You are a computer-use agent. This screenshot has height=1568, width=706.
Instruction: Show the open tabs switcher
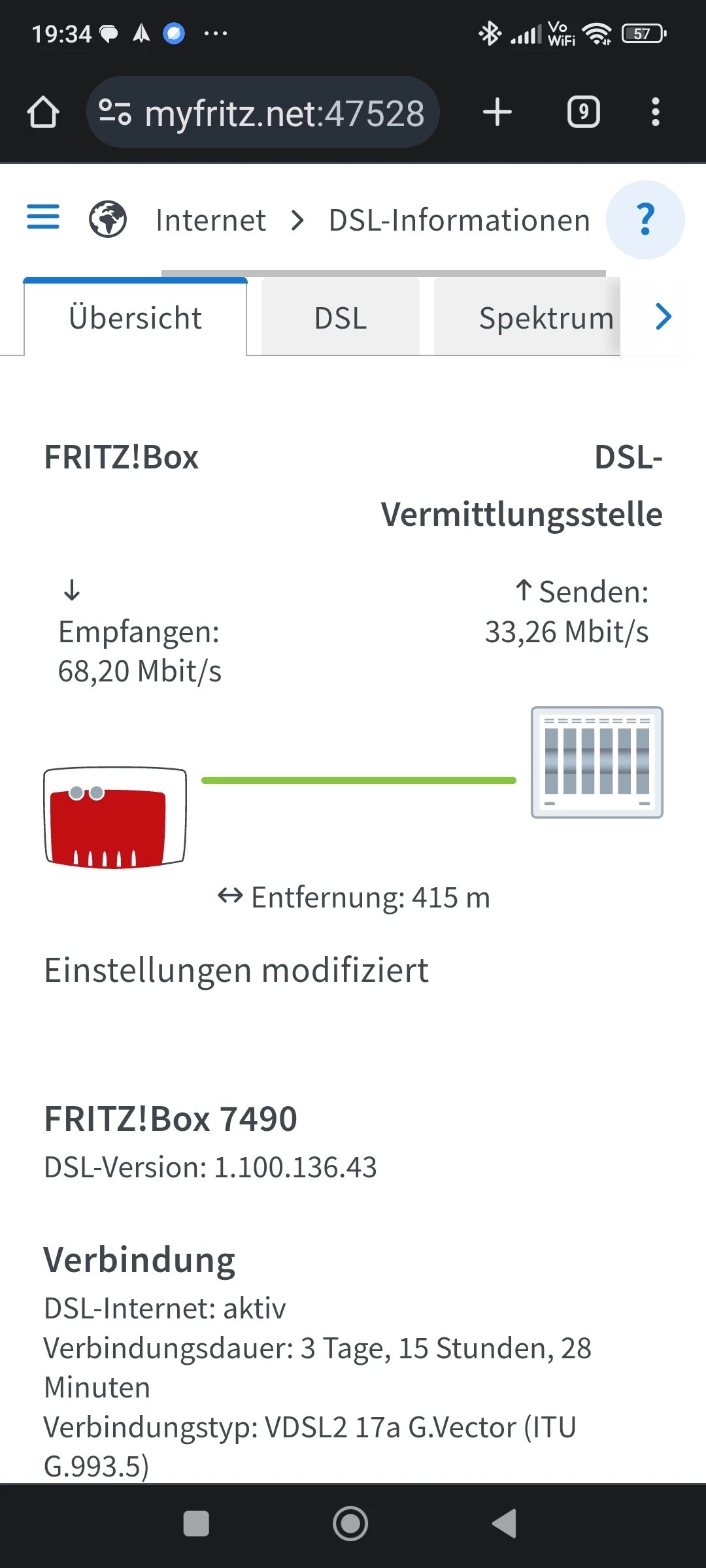[583, 112]
